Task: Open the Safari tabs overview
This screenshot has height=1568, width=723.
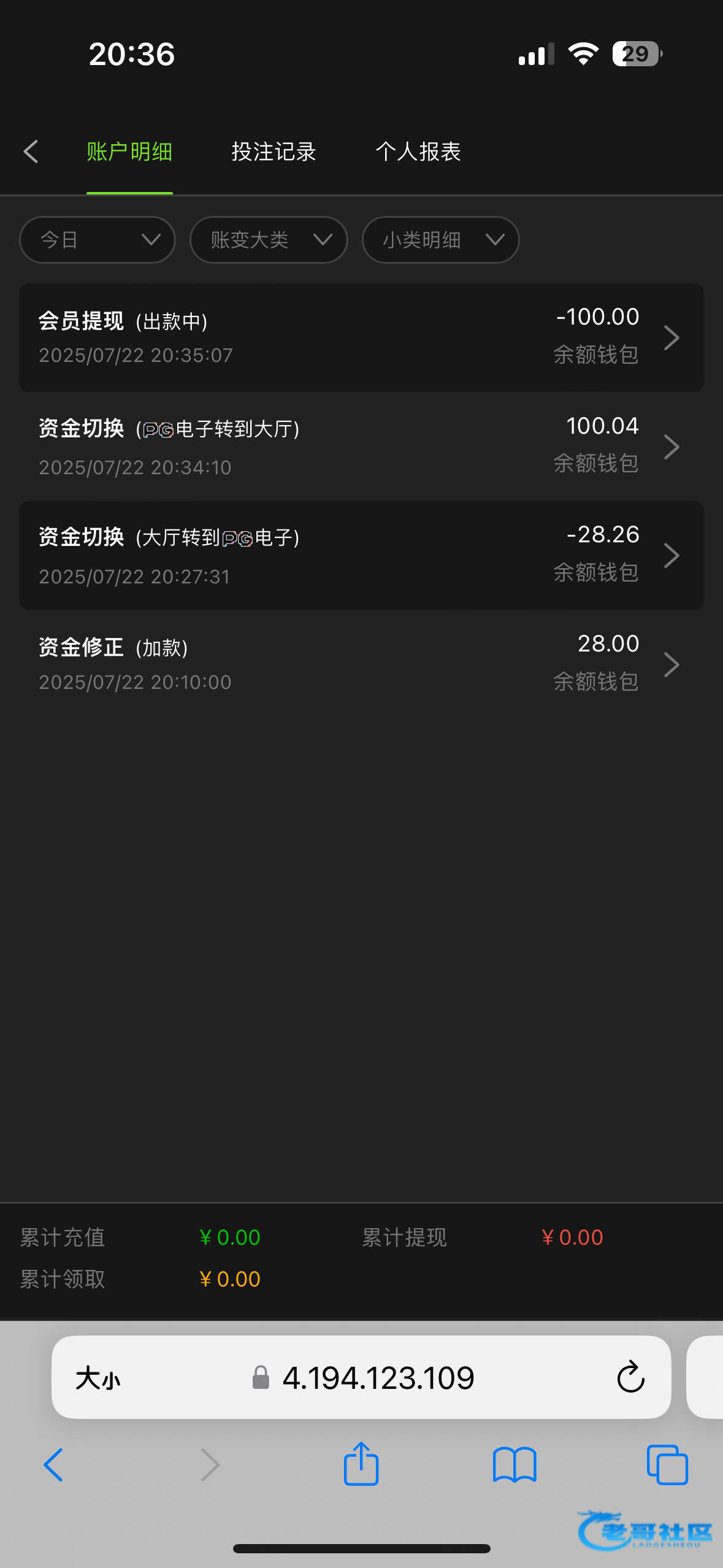Action: click(x=667, y=1465)
